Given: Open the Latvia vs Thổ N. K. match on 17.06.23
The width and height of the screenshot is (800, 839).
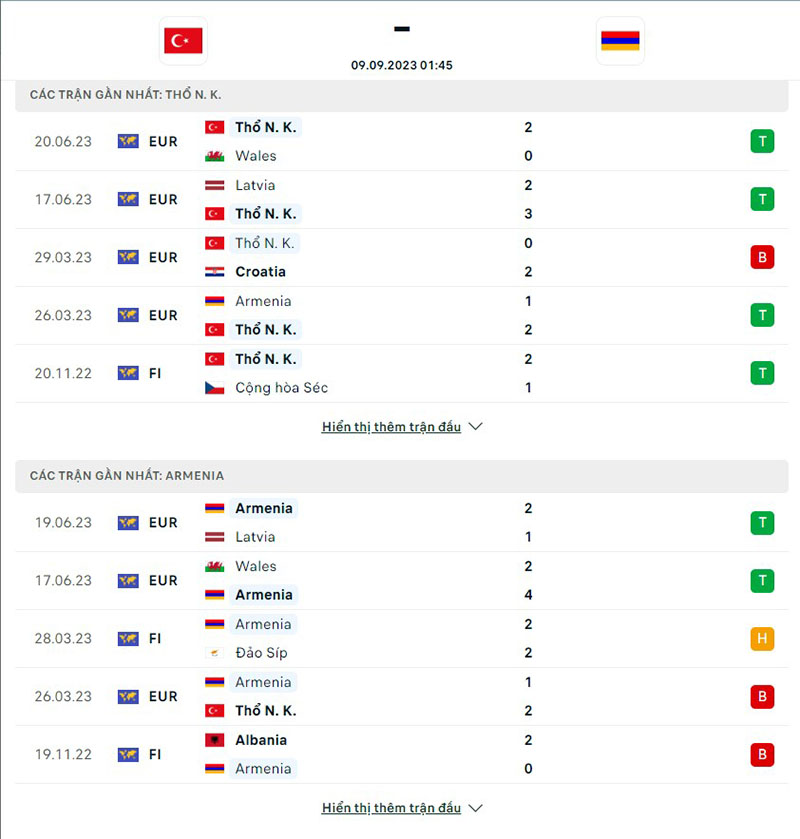Looking at the screenshot, I should (400, 200).
